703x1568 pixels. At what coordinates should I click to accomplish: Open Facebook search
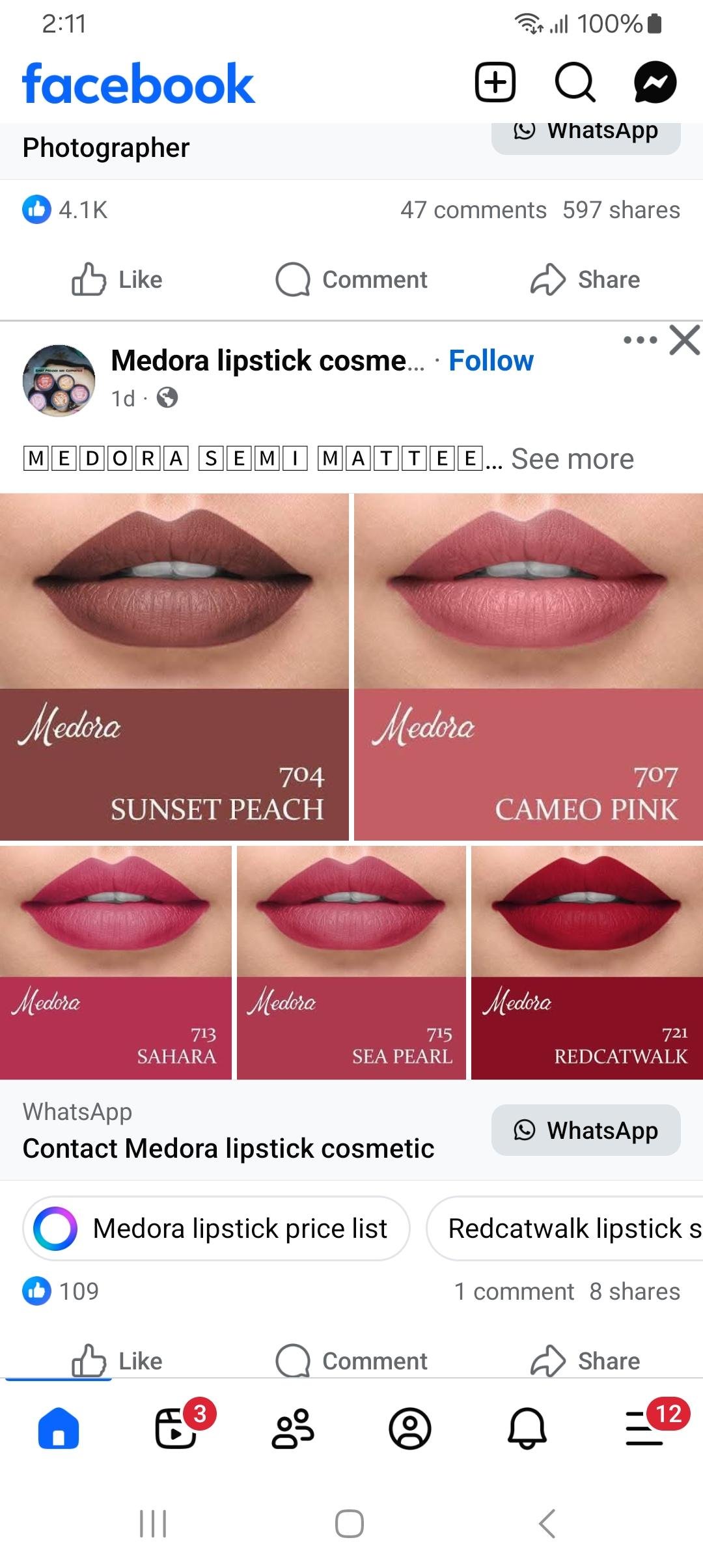(x=575, y=83)
